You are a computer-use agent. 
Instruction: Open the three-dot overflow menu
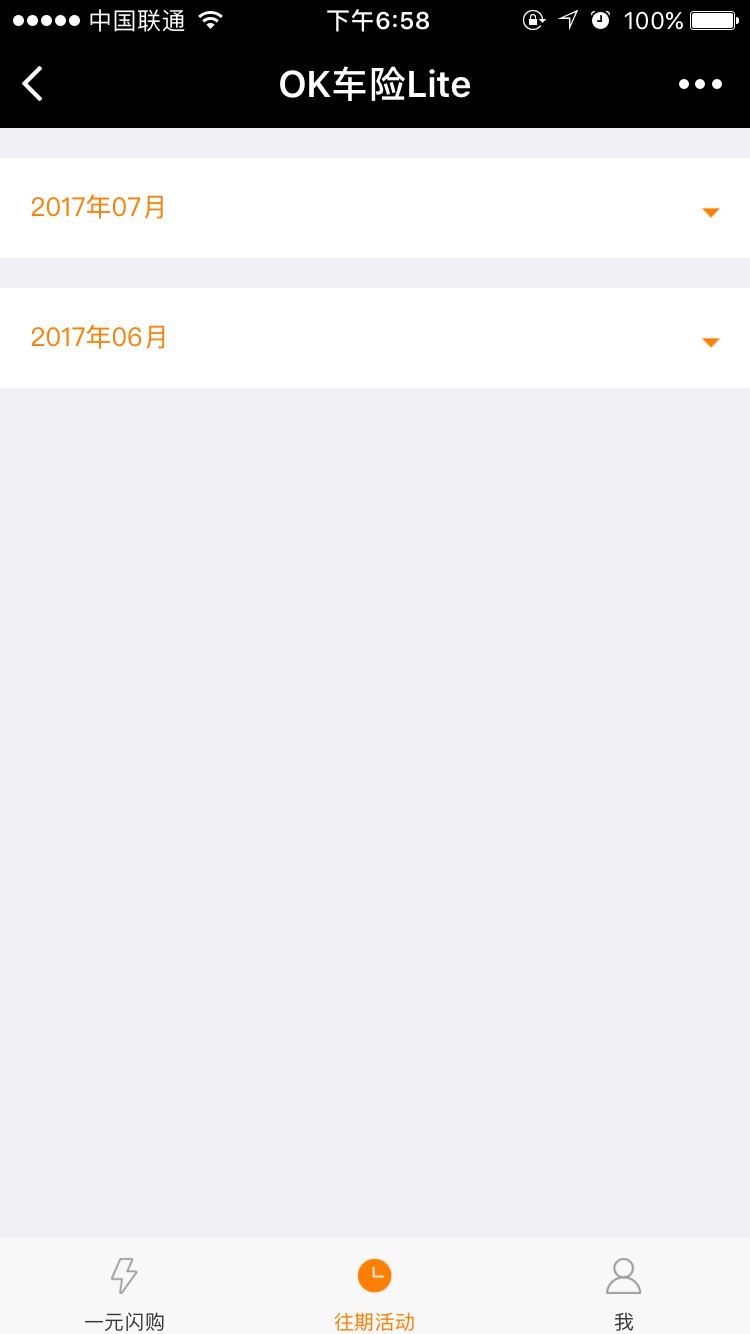pyautogui.click(x=700, y=84)
